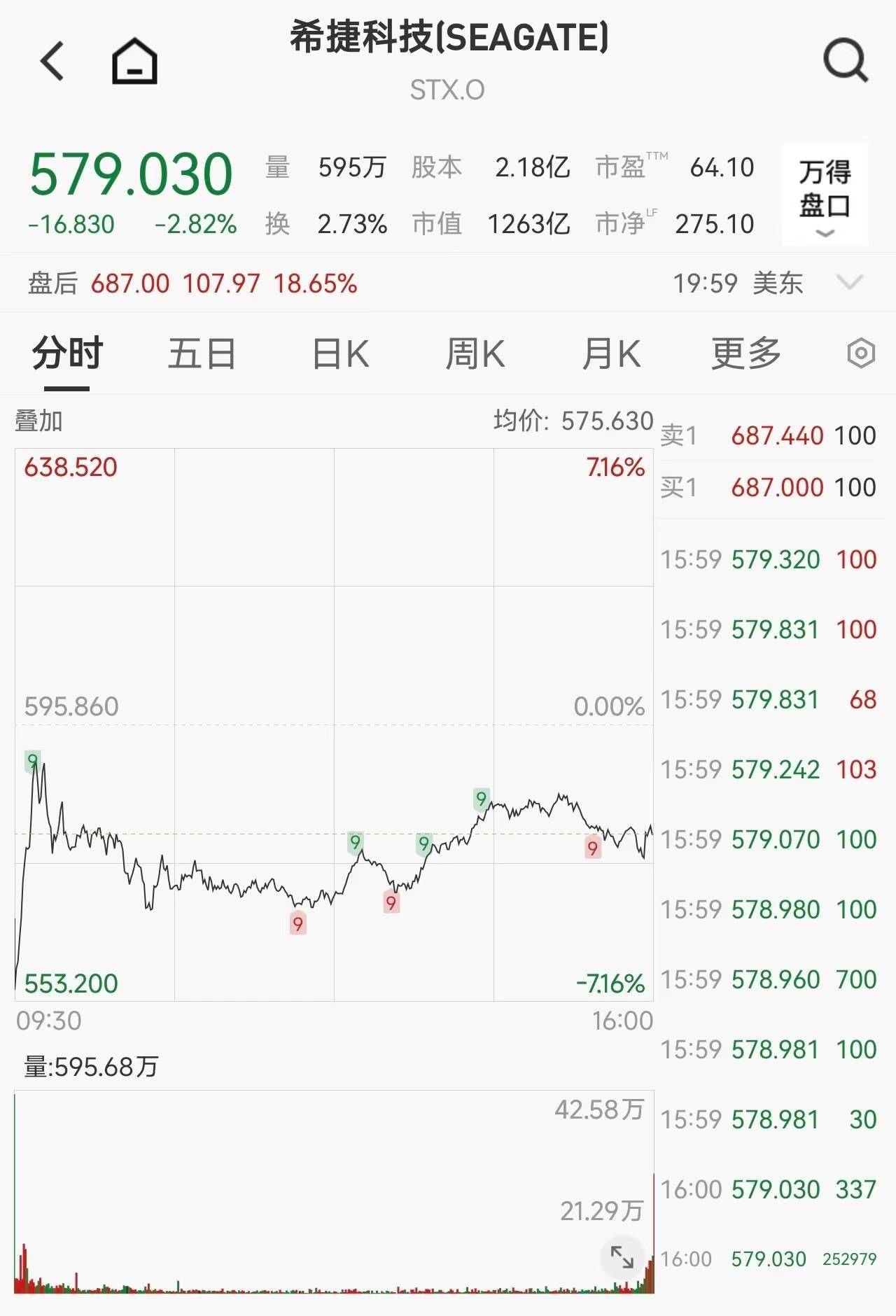The image size is (896, 1316).
Task: Switch to the 日K chart tab
Action: [x=340, y=353]
